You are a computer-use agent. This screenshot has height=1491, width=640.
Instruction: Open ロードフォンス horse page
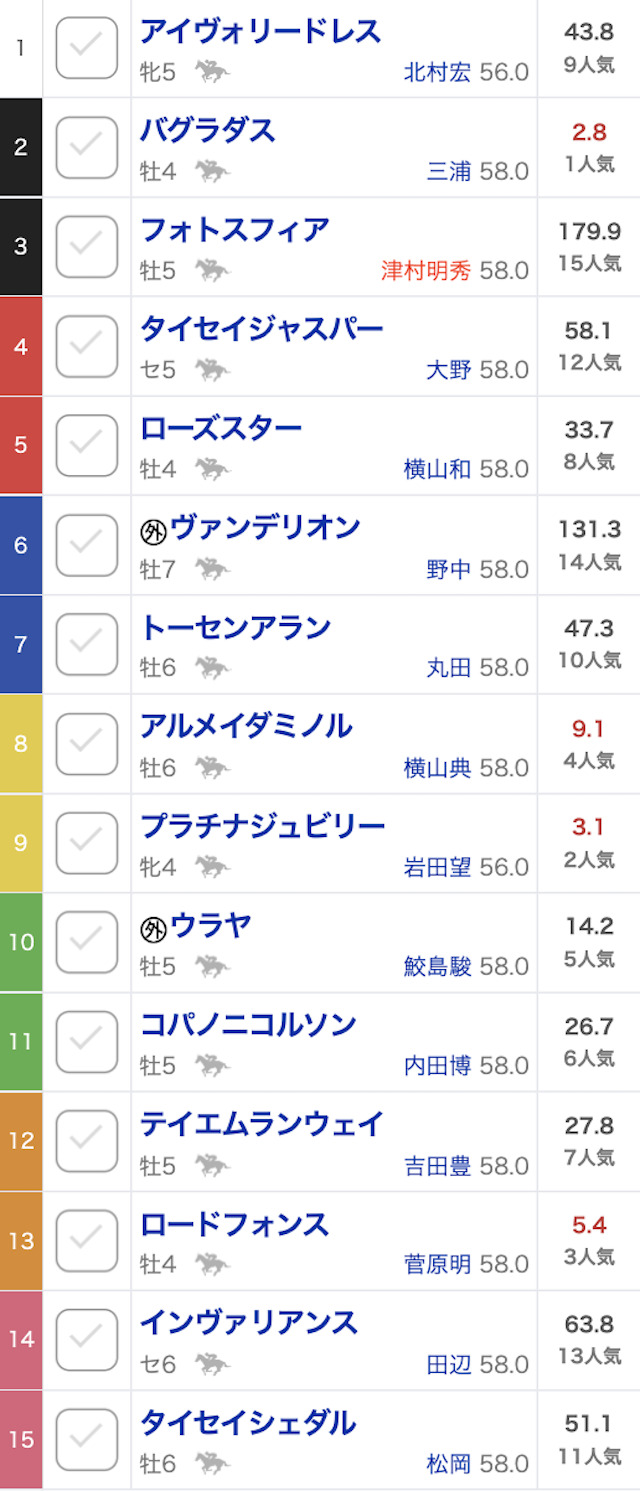[235, 1223]
